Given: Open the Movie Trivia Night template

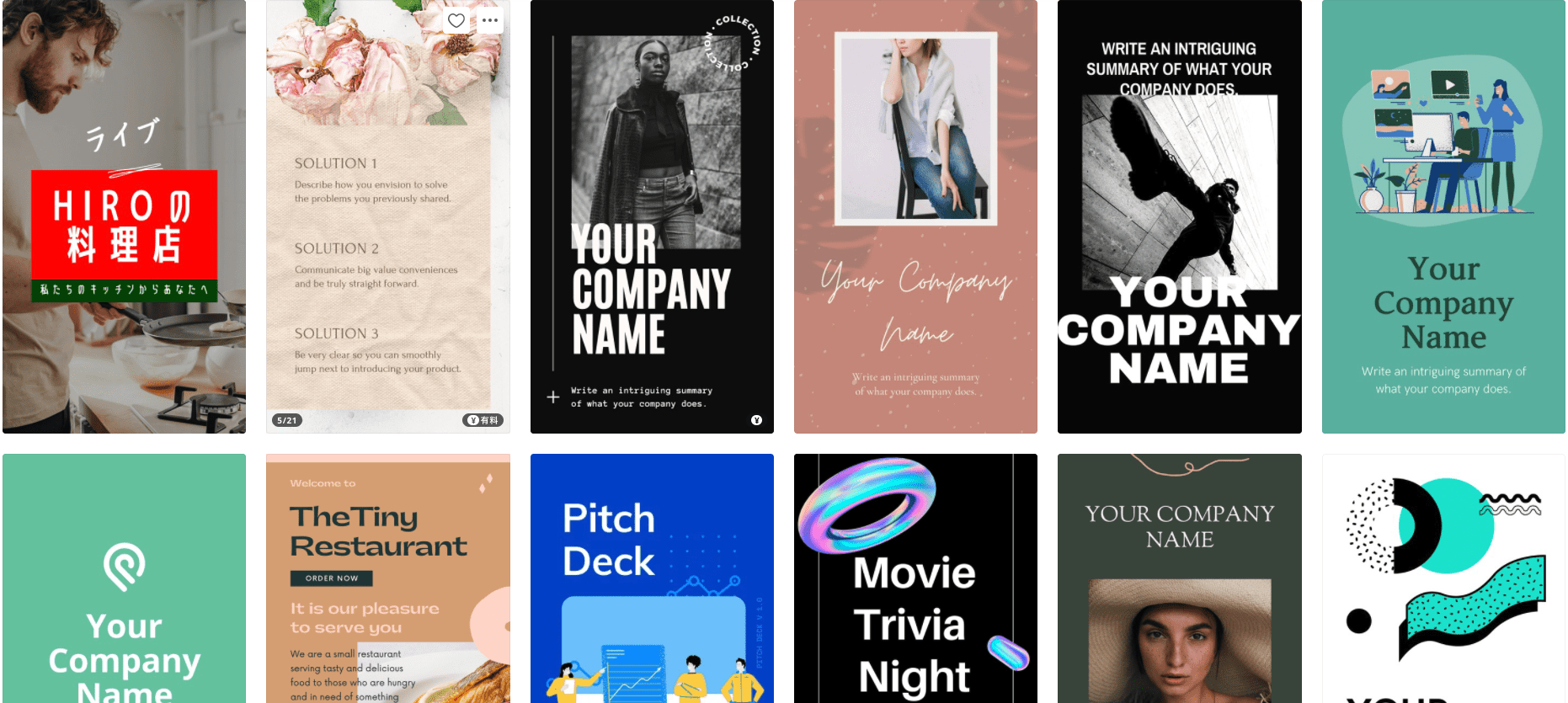Looking at the screenshot, I should (915, 581).
